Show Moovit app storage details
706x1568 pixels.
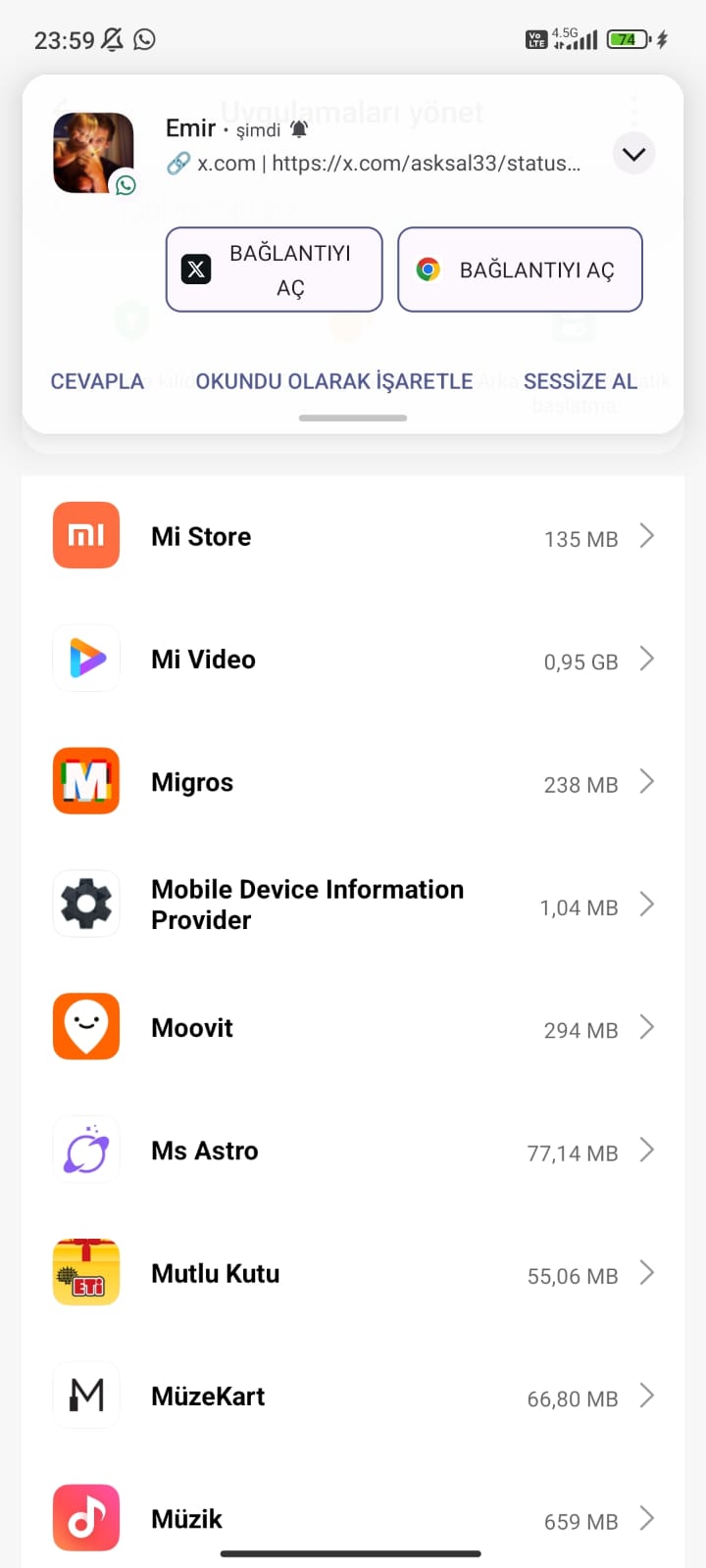(x=353, y=1028)
